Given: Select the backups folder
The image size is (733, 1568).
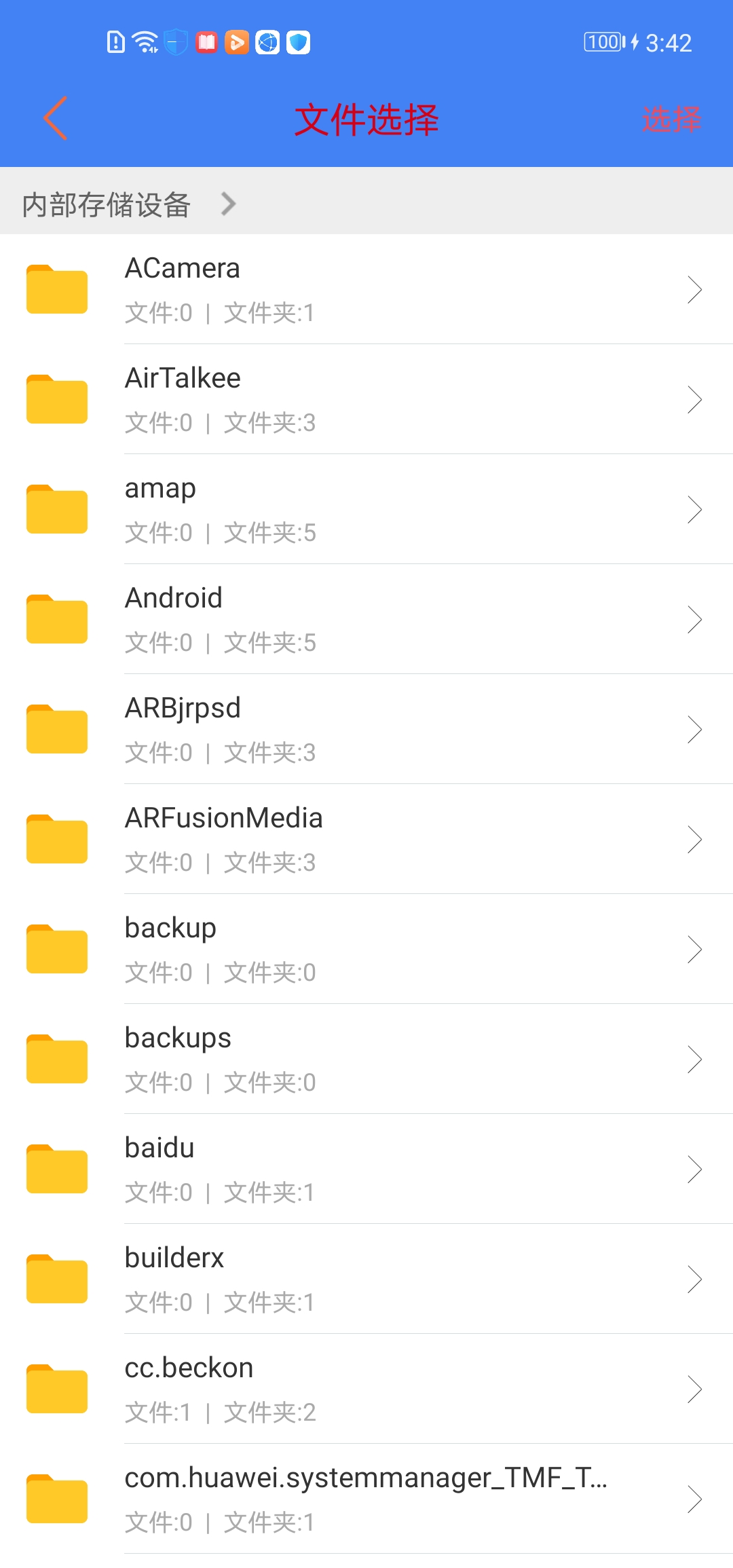Looking at the screenshot, I should coord(366,1060).
